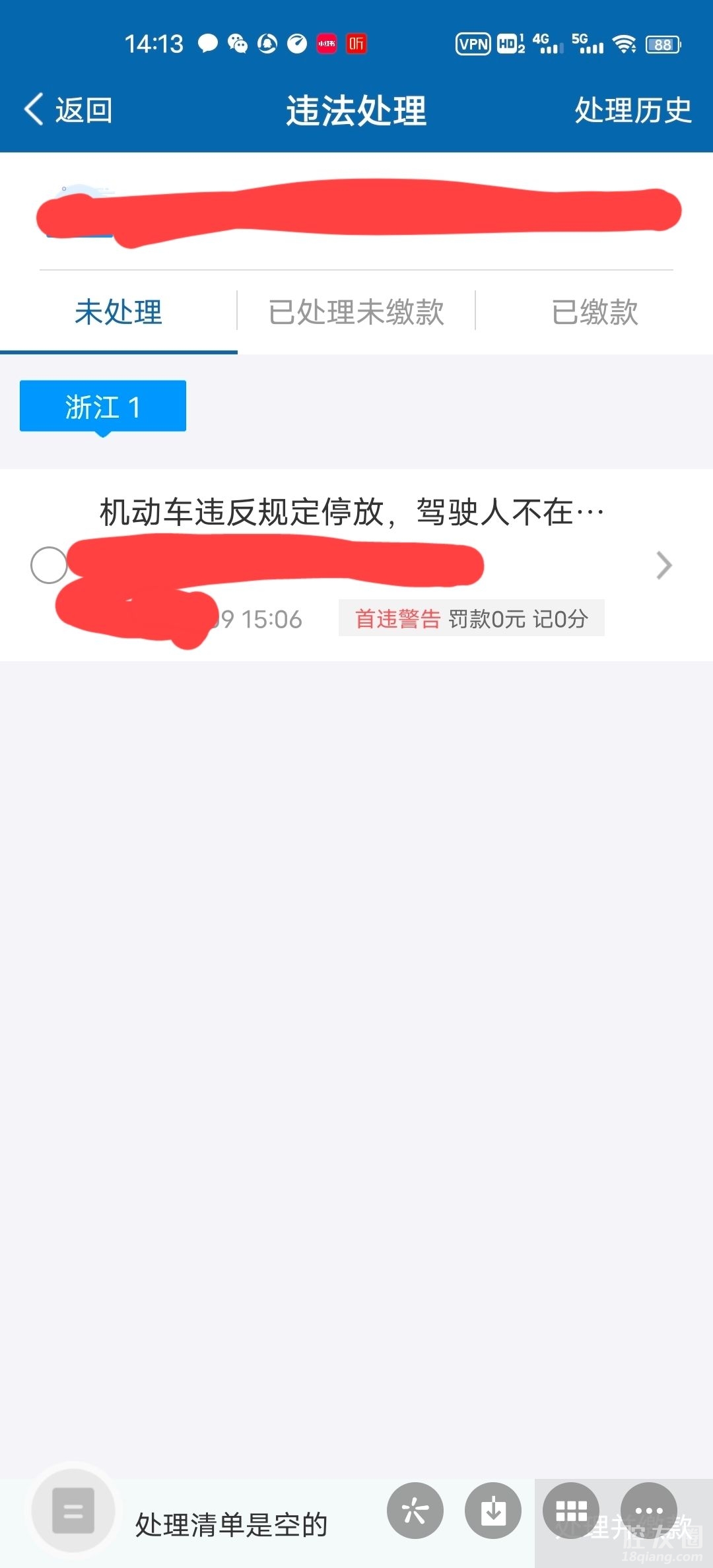Screen dimensions: 713x1568
Task: Select the violation's round checkbox
Action: pos(49,566)
